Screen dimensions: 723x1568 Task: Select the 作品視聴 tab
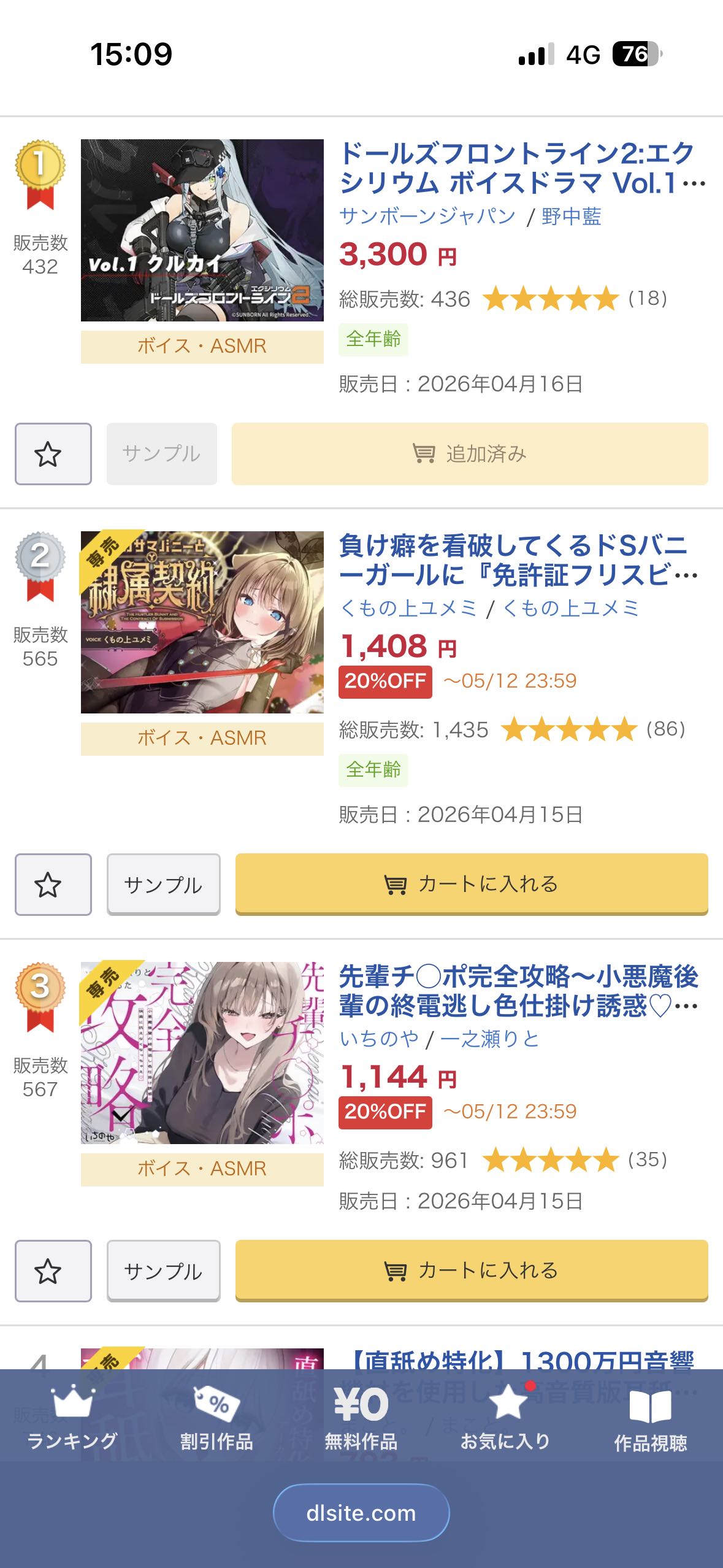point(651,1418)
